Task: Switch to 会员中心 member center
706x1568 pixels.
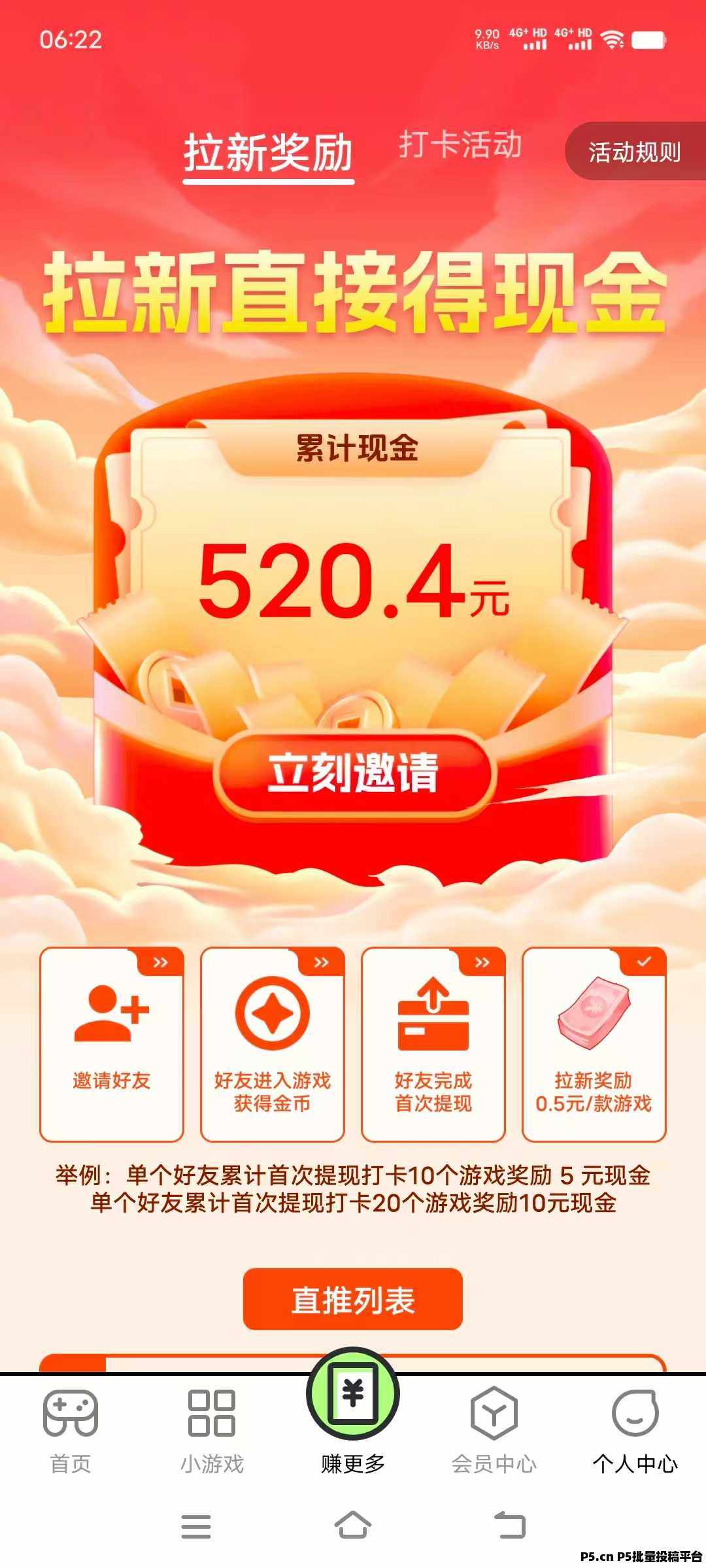Action: click(x=494, y=1432)
